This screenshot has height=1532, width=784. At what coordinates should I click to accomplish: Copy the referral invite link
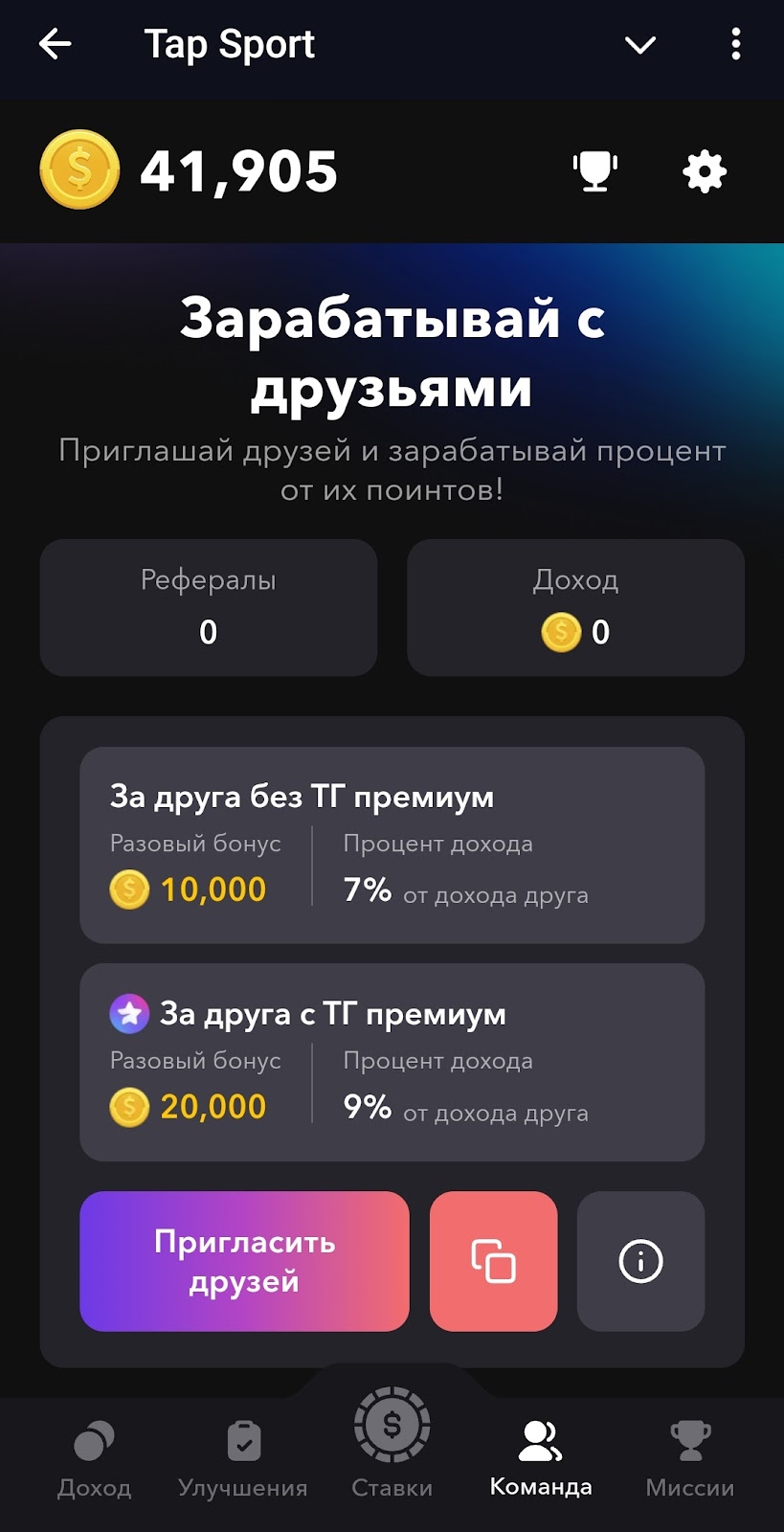pos(493,1261)
